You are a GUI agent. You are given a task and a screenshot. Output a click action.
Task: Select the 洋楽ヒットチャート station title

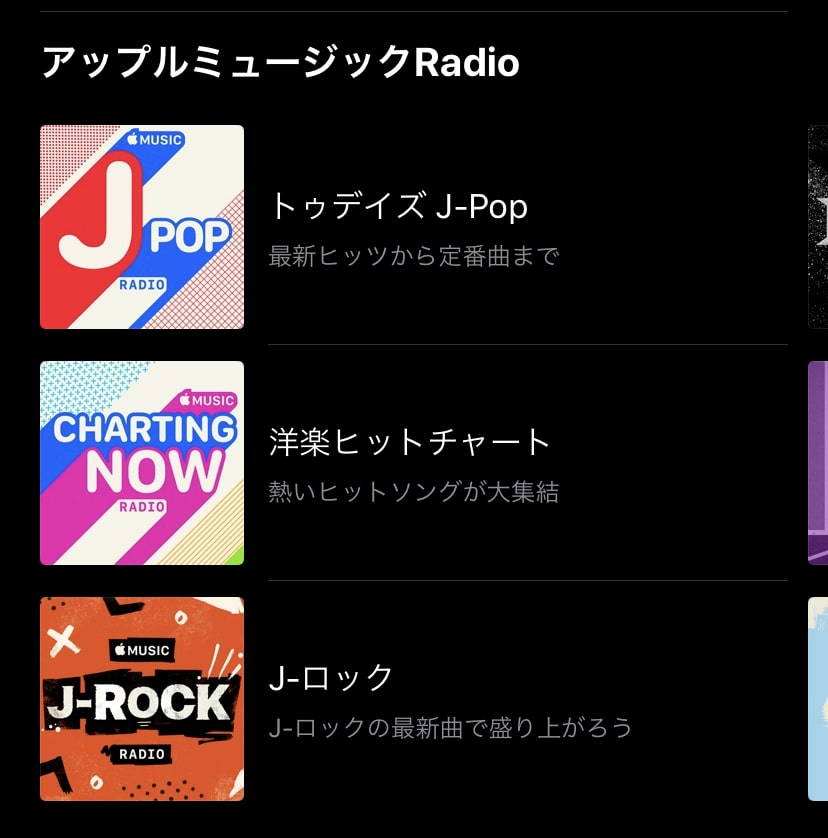(408, 440)
